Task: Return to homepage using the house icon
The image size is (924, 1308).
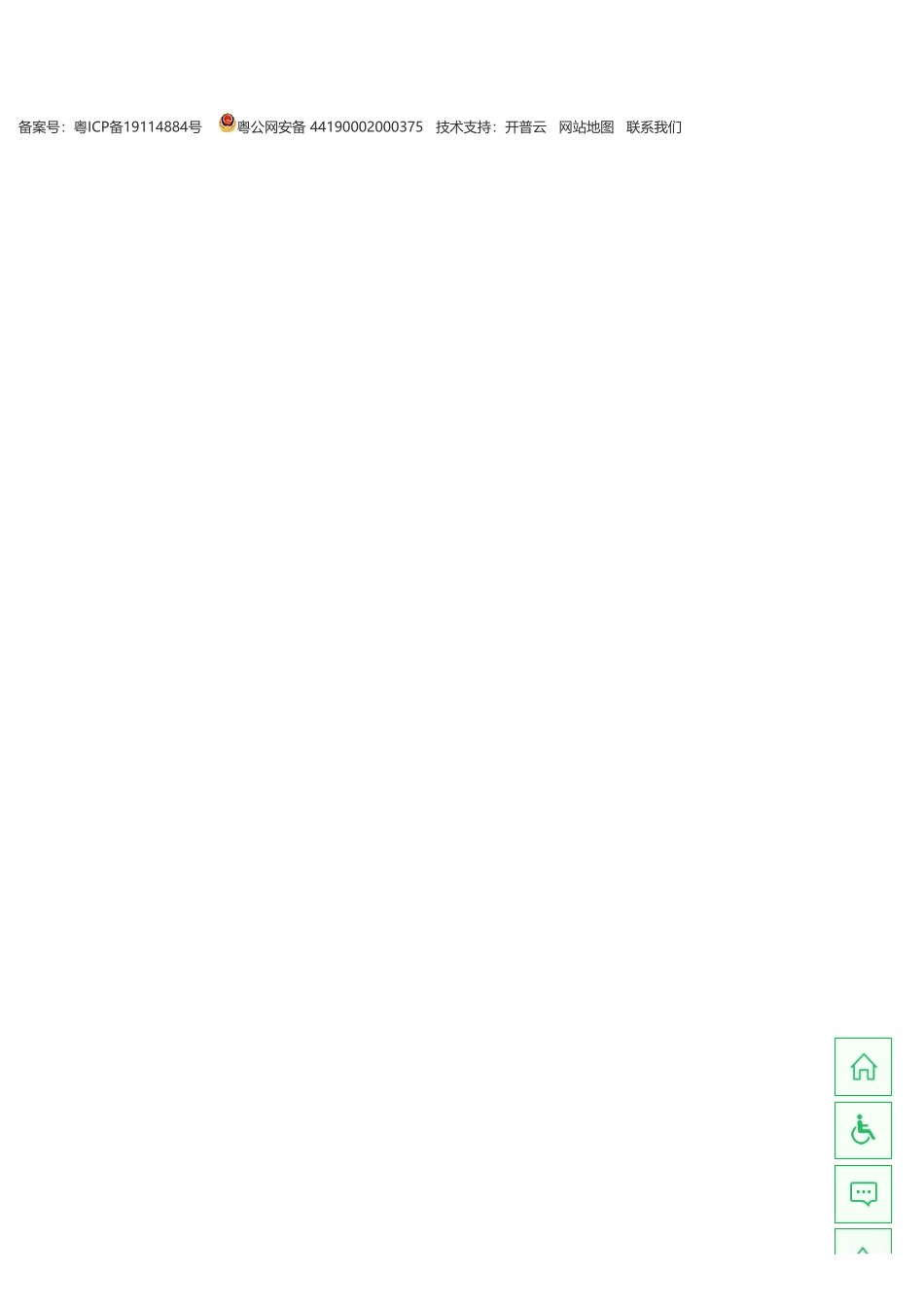Action: coord(863,1066)
